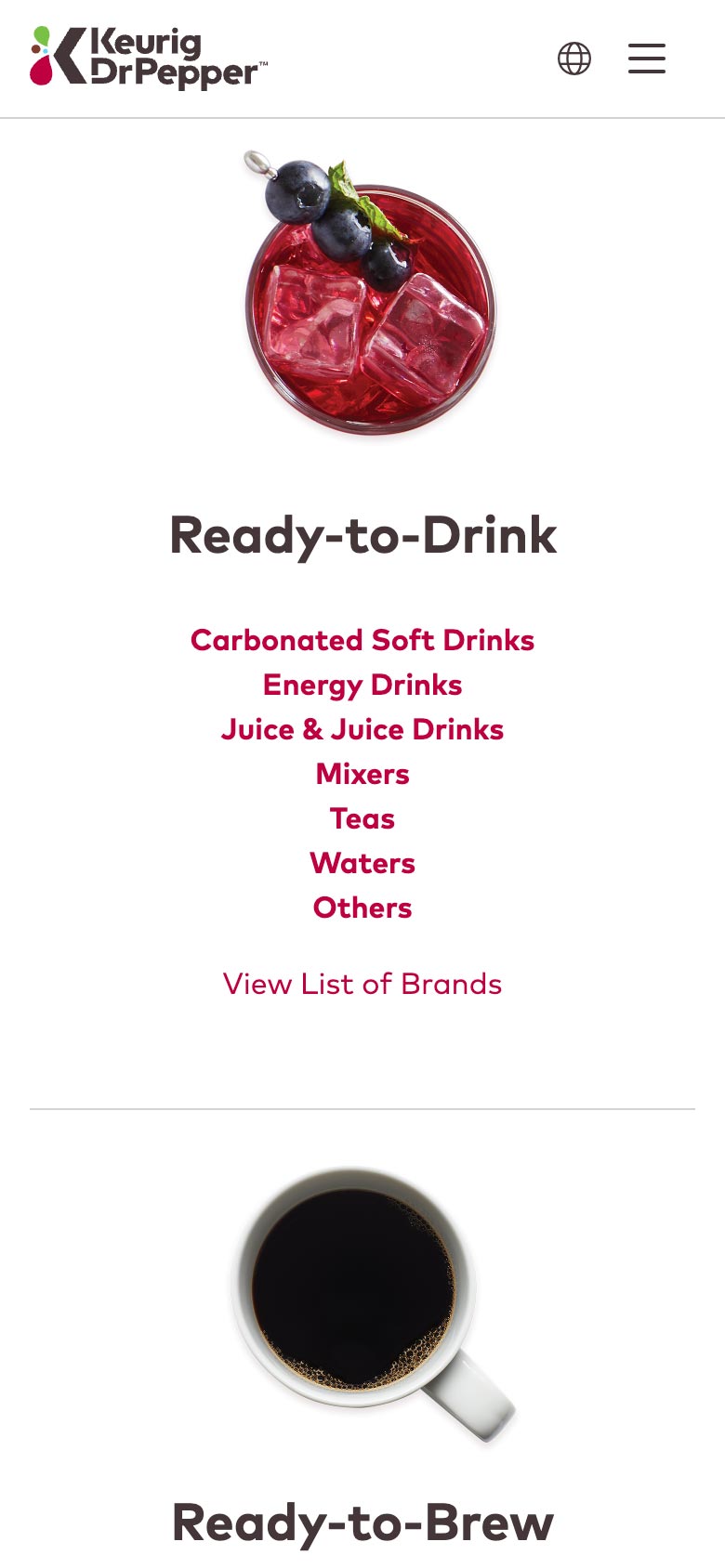This screenshot has width=725, height=1568.
Task: Click View List of Brands
Action: [362, 985]
